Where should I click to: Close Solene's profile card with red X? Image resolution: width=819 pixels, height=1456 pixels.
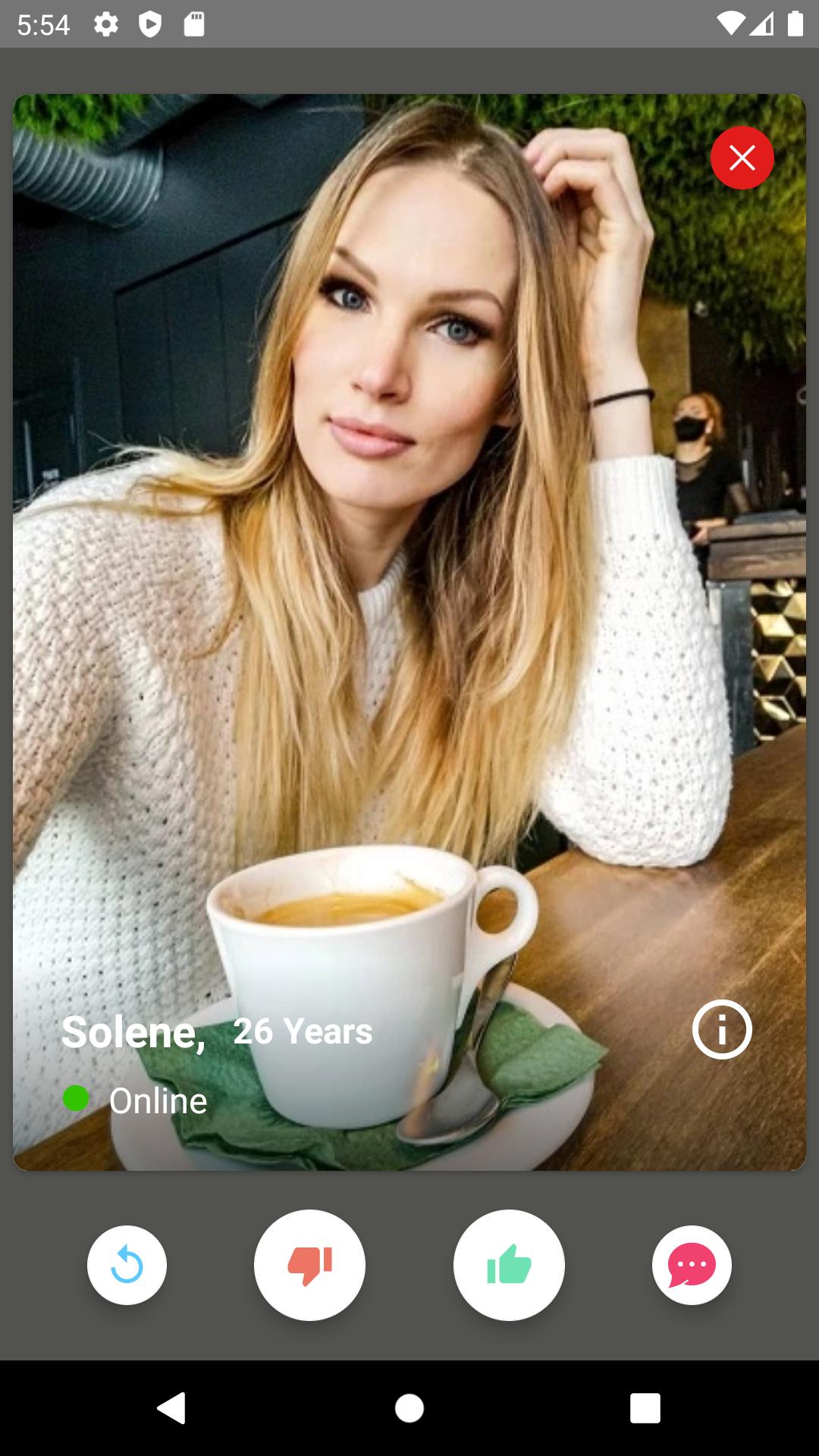pyautogui.click(x=742, y=158)
